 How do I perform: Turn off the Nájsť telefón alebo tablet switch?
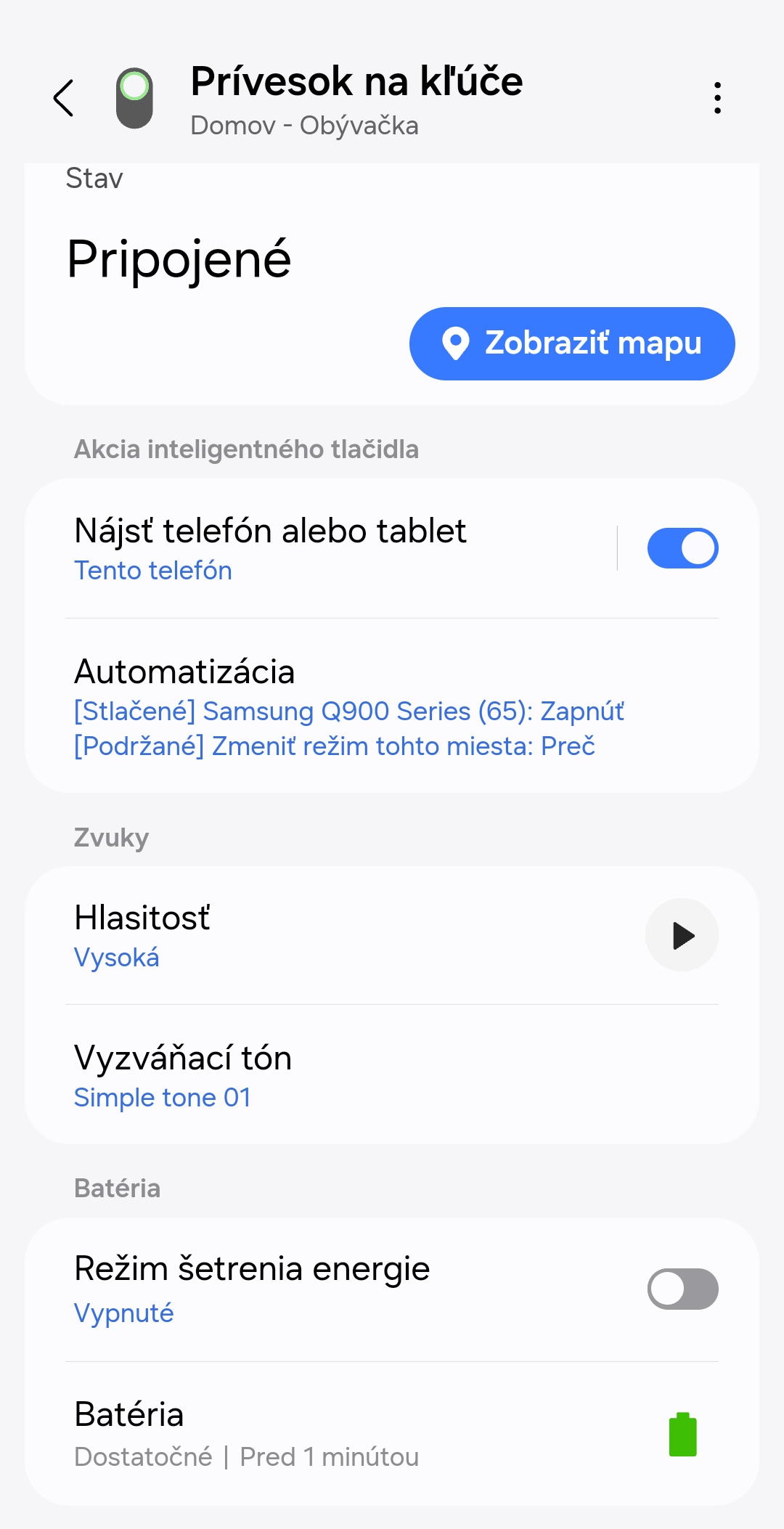tap(682, 548)
